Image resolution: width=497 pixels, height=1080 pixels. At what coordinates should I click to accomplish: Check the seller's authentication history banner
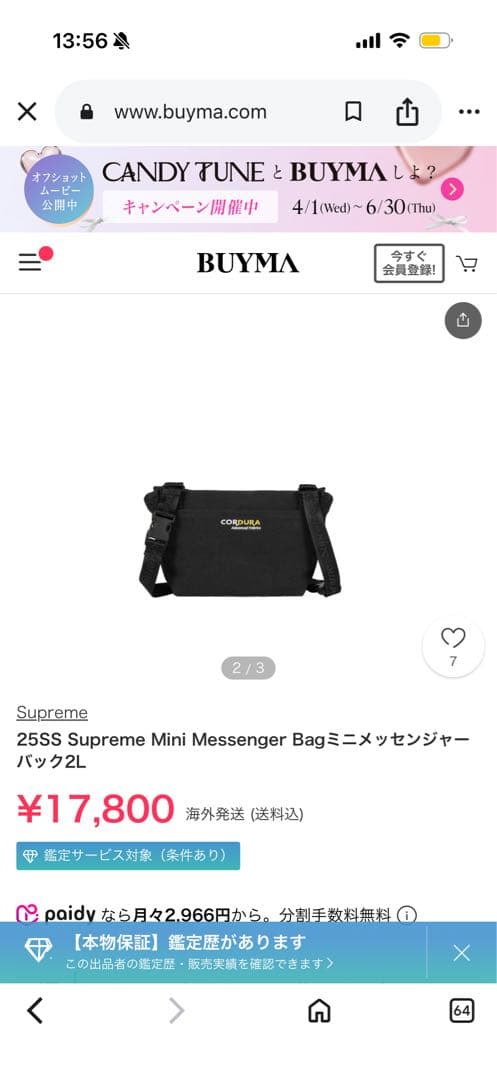[212, 953]
